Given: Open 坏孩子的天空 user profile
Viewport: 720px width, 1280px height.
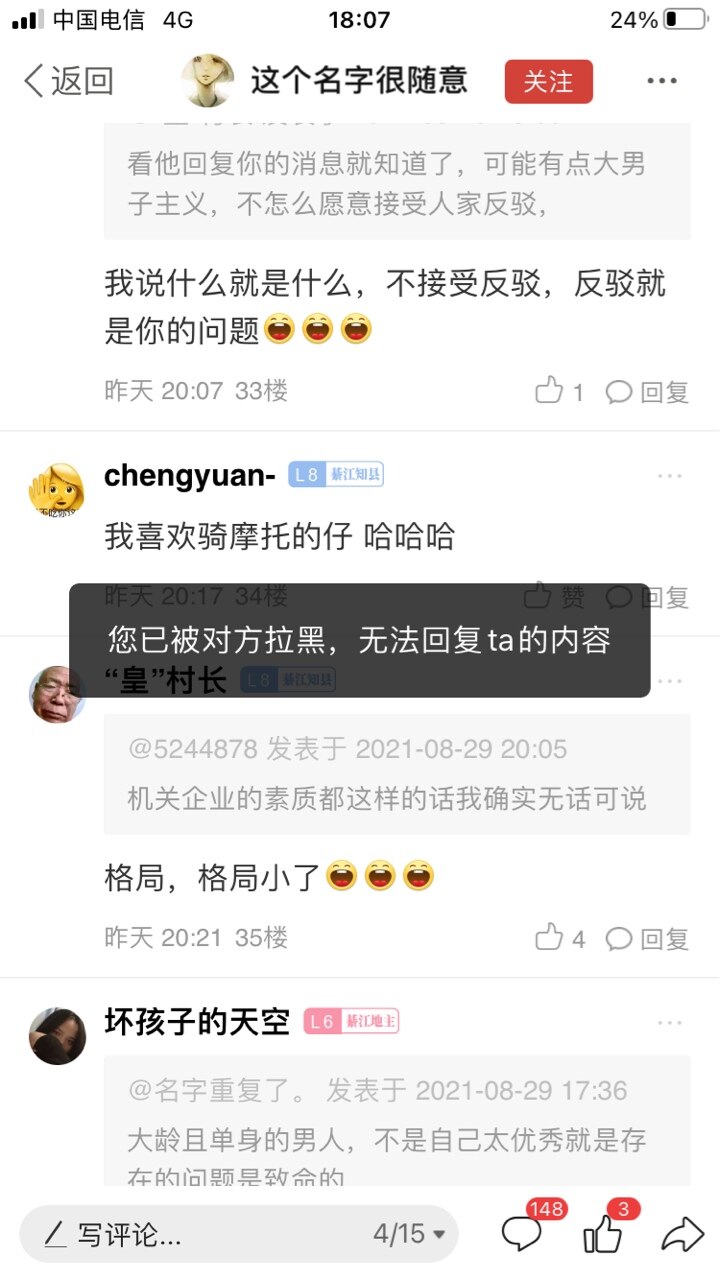Looking at the screenshot, I should pyautogui.click(x=57, y=1035).
